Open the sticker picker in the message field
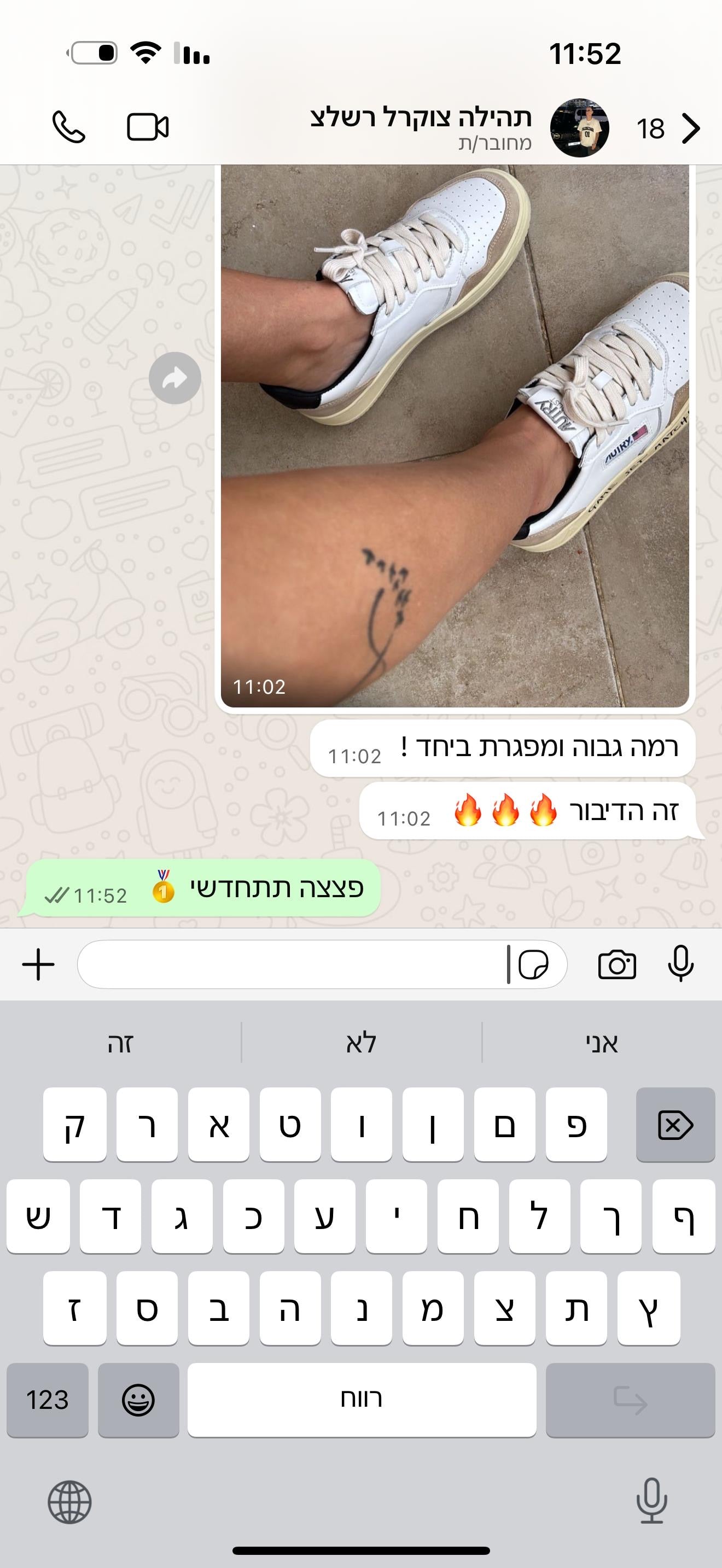The image size is (722, 1568). point(533,965)
